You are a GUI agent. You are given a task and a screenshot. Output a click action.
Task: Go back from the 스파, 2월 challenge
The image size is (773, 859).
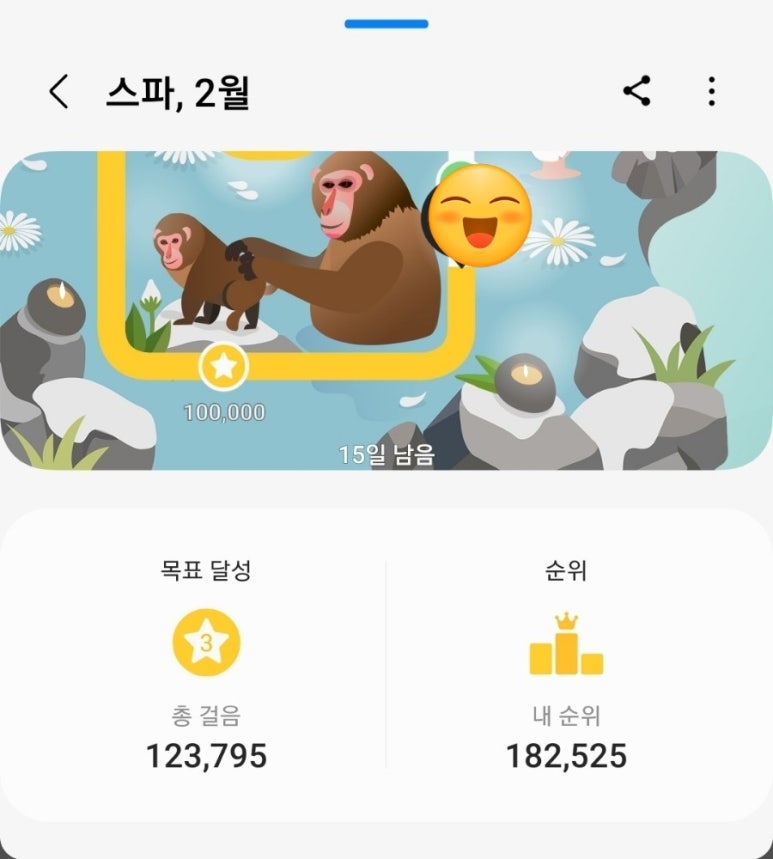point(59,92)
